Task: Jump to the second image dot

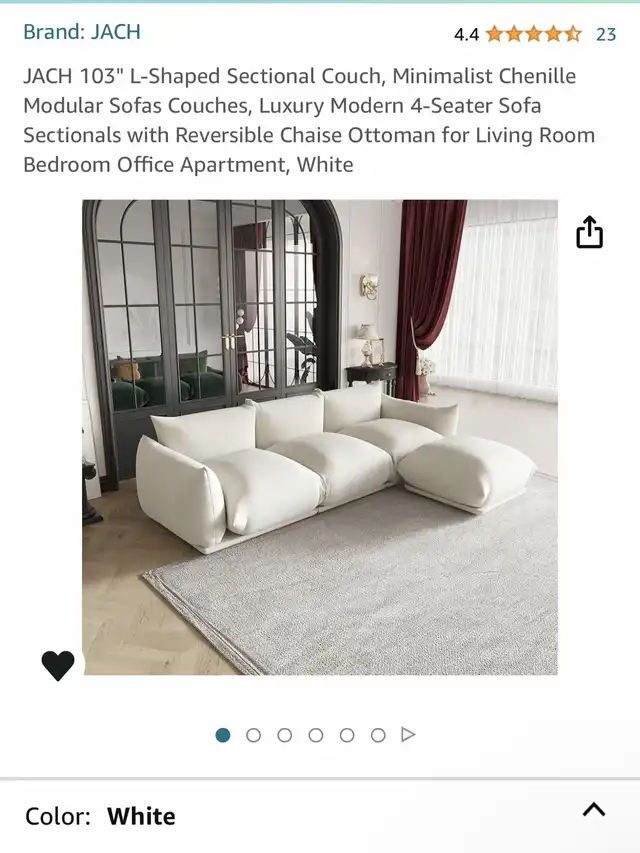Action: 253,735
